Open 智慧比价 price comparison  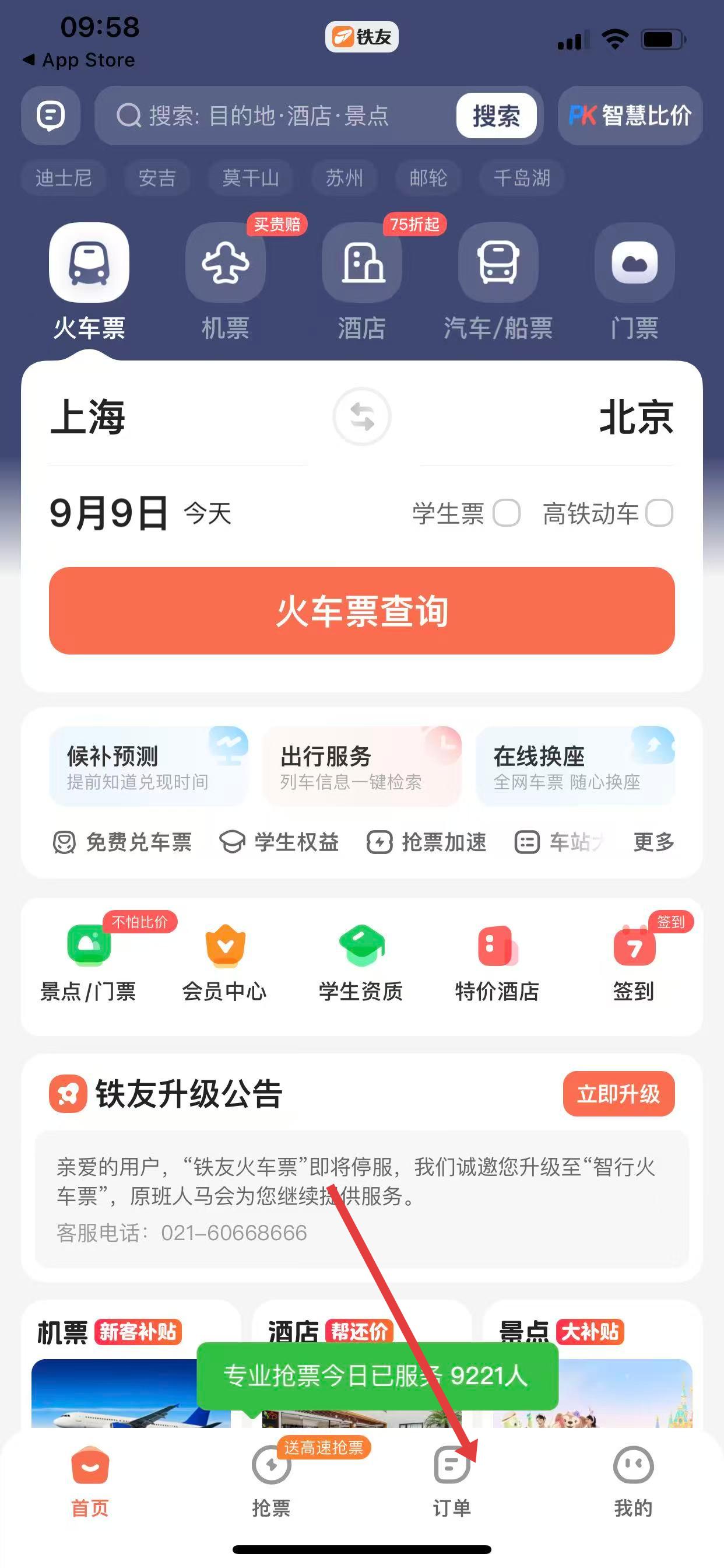[630, 116]
